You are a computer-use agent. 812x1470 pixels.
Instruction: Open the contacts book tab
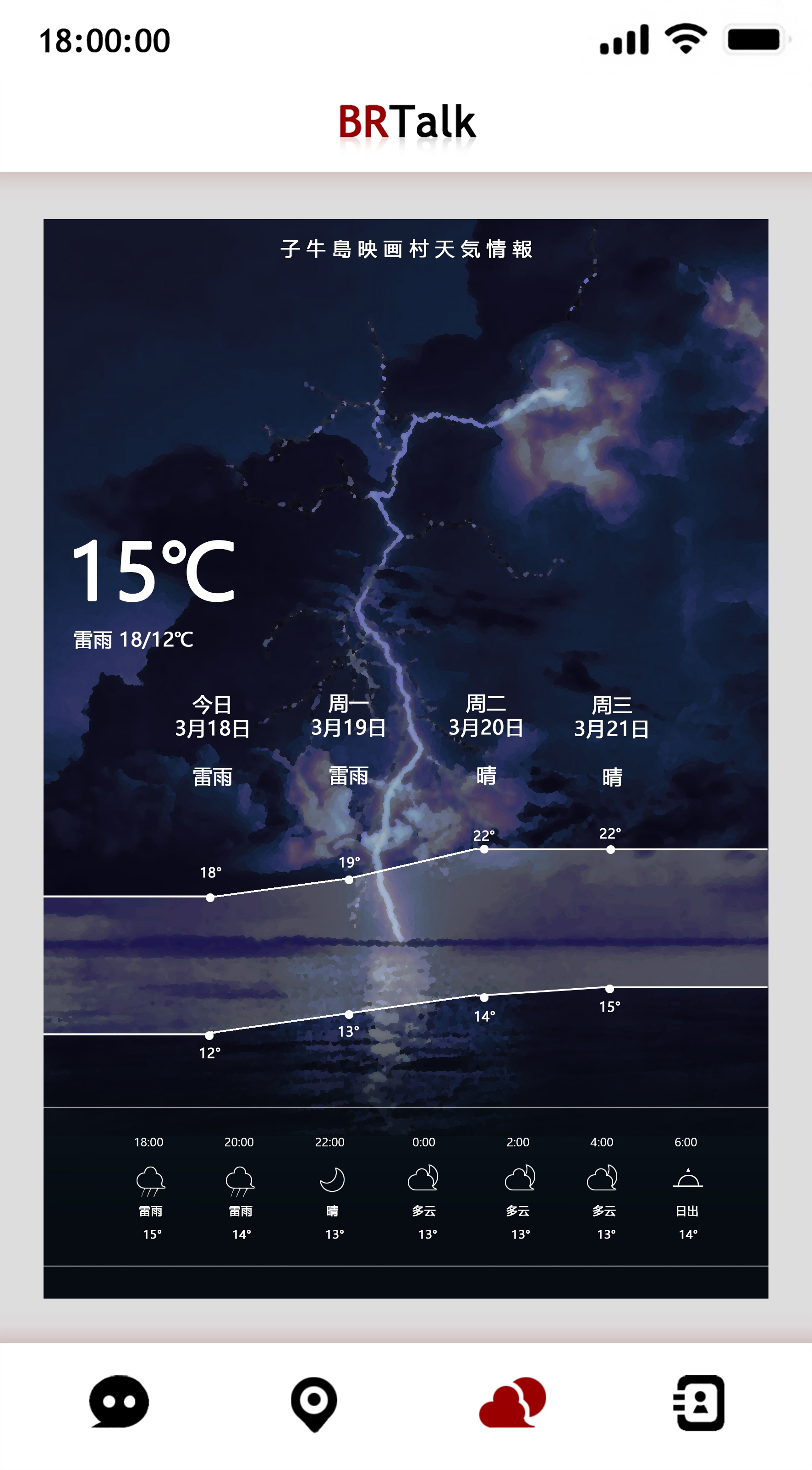click(x=700, y=1403)
